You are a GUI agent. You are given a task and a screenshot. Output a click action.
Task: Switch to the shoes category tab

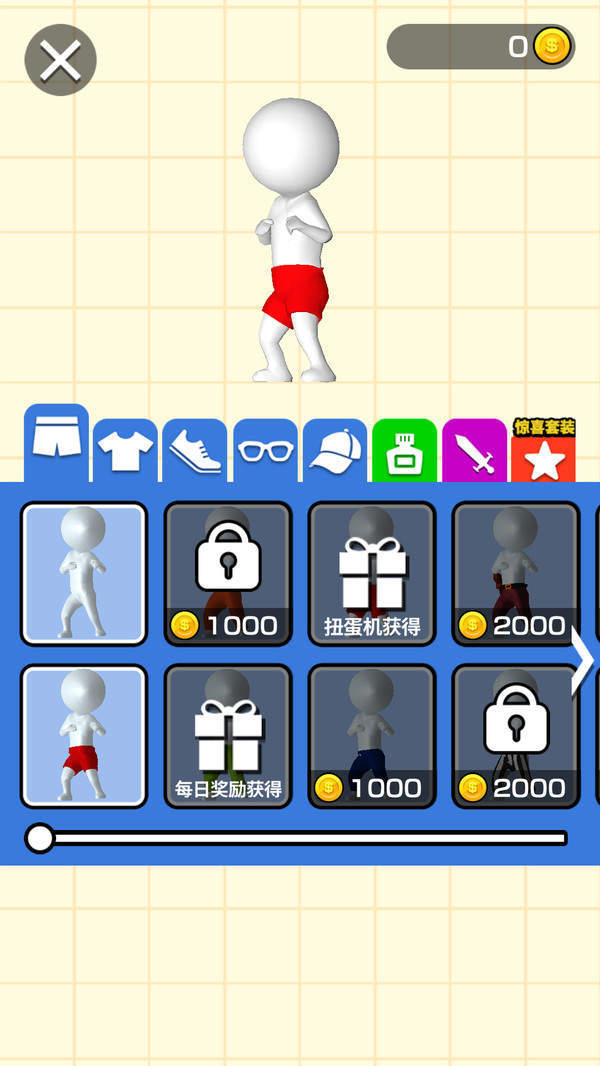[196, 451]
